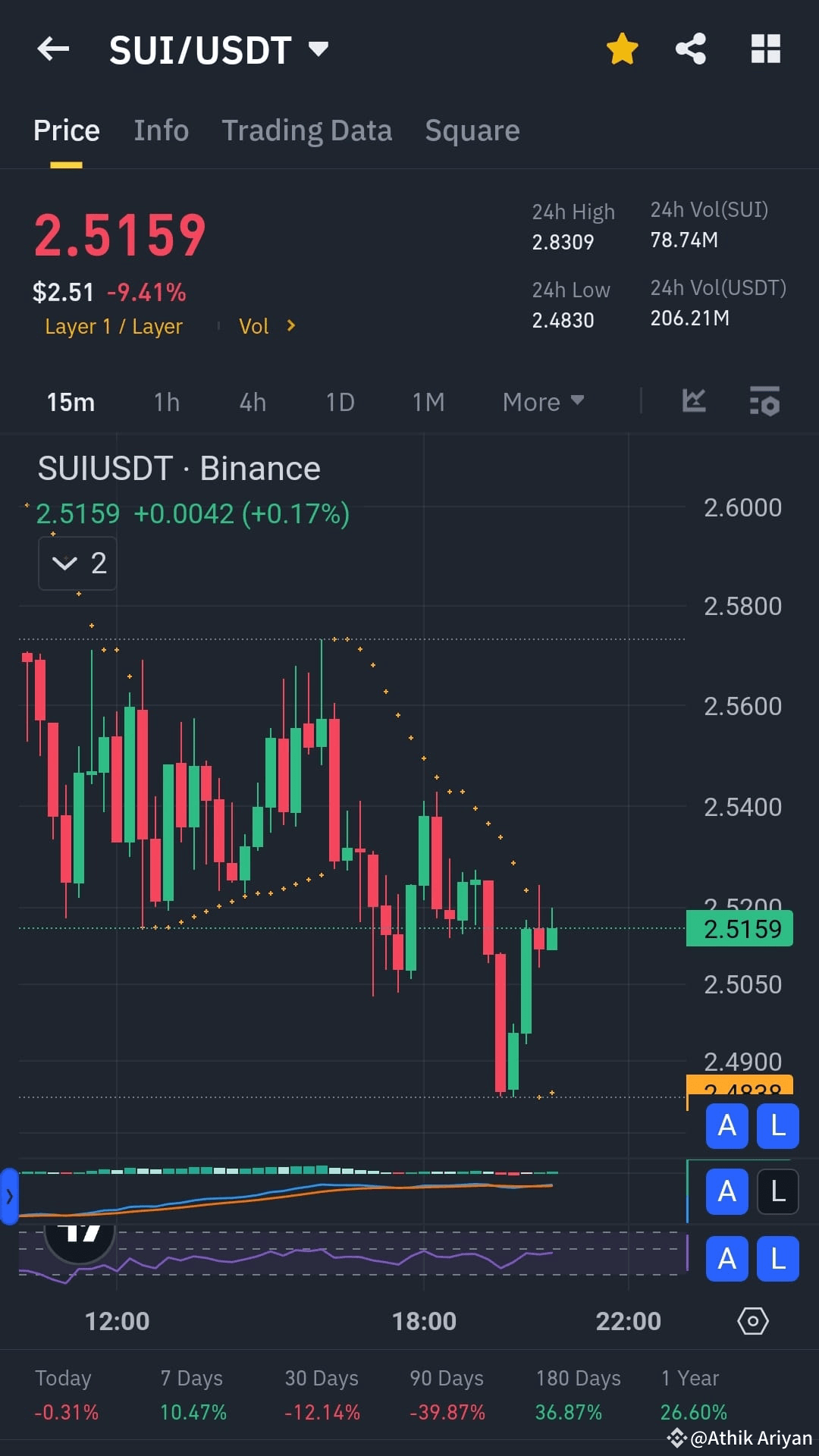Switch to the Trading Data tab
This screenshot has height=1456, width=819.
[x=306, y=130]
